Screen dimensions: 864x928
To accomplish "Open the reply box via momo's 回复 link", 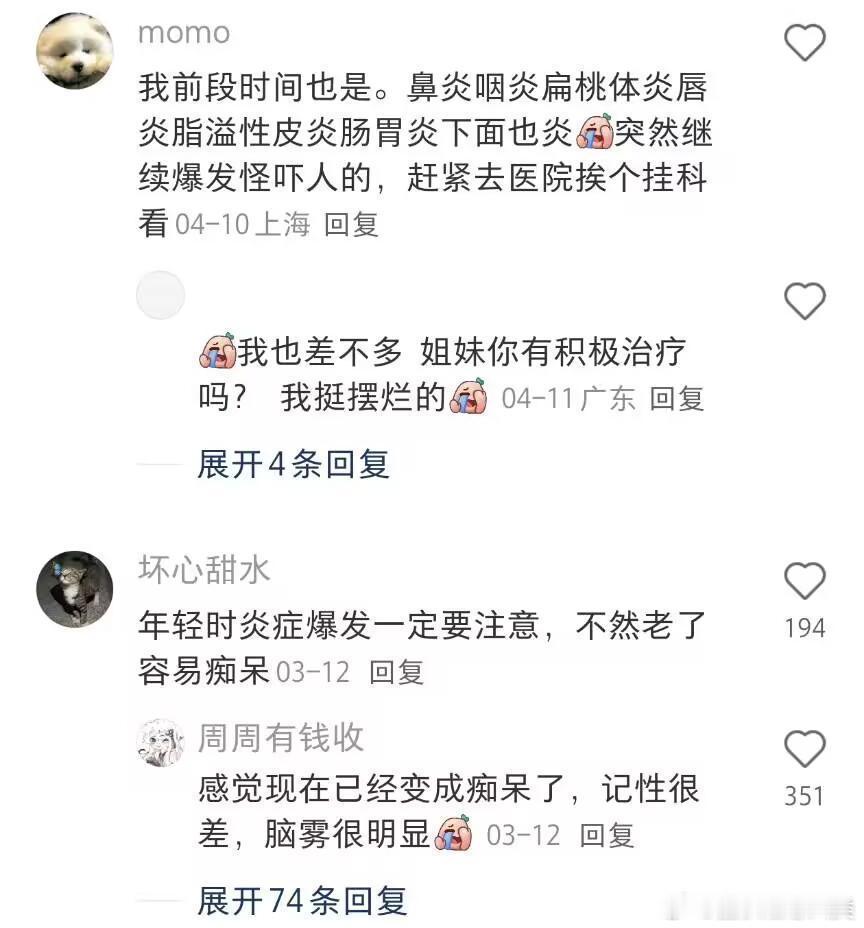I will (x=352, y=226).
